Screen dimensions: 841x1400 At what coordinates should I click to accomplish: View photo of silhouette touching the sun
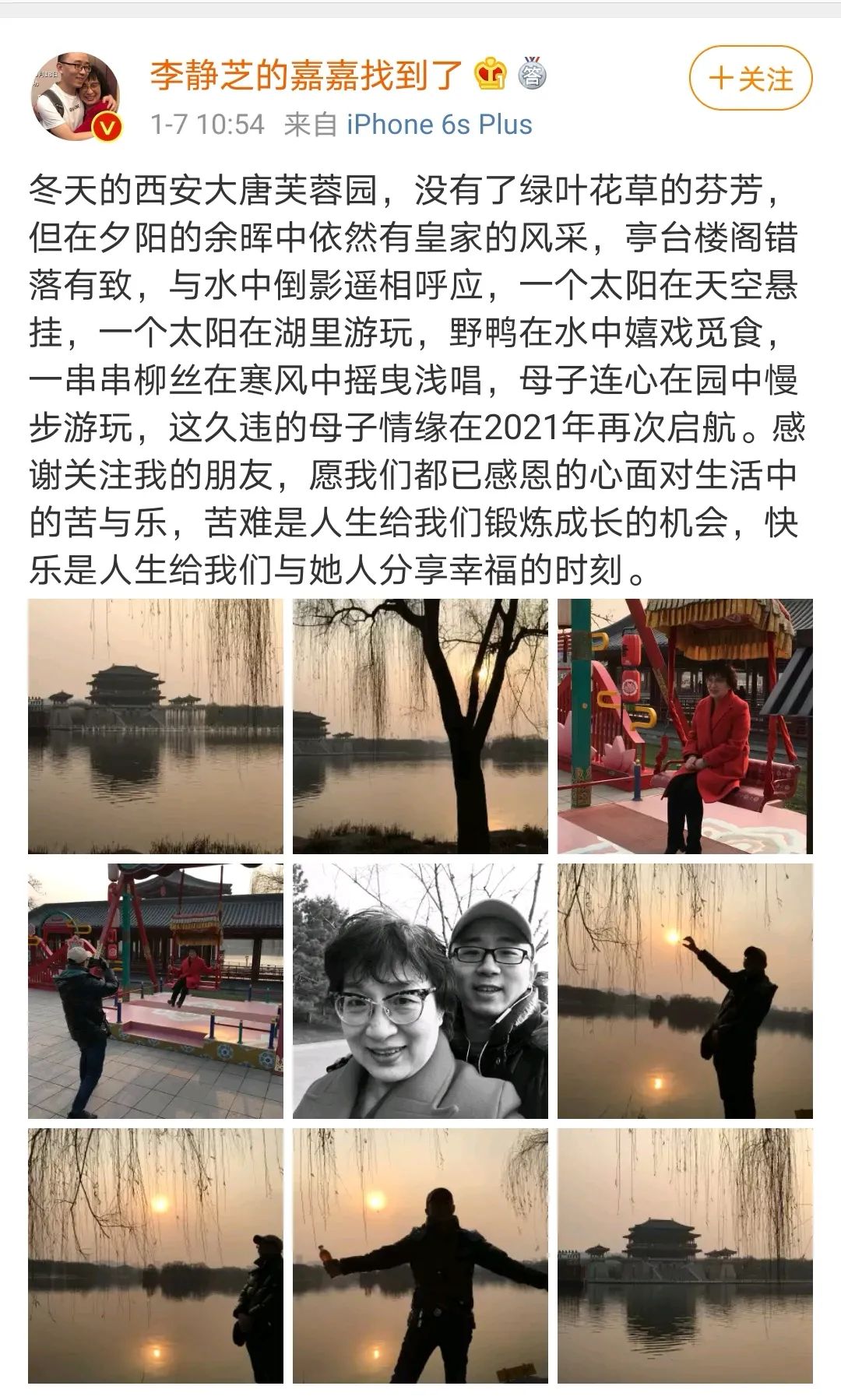[x=685, y=991]
